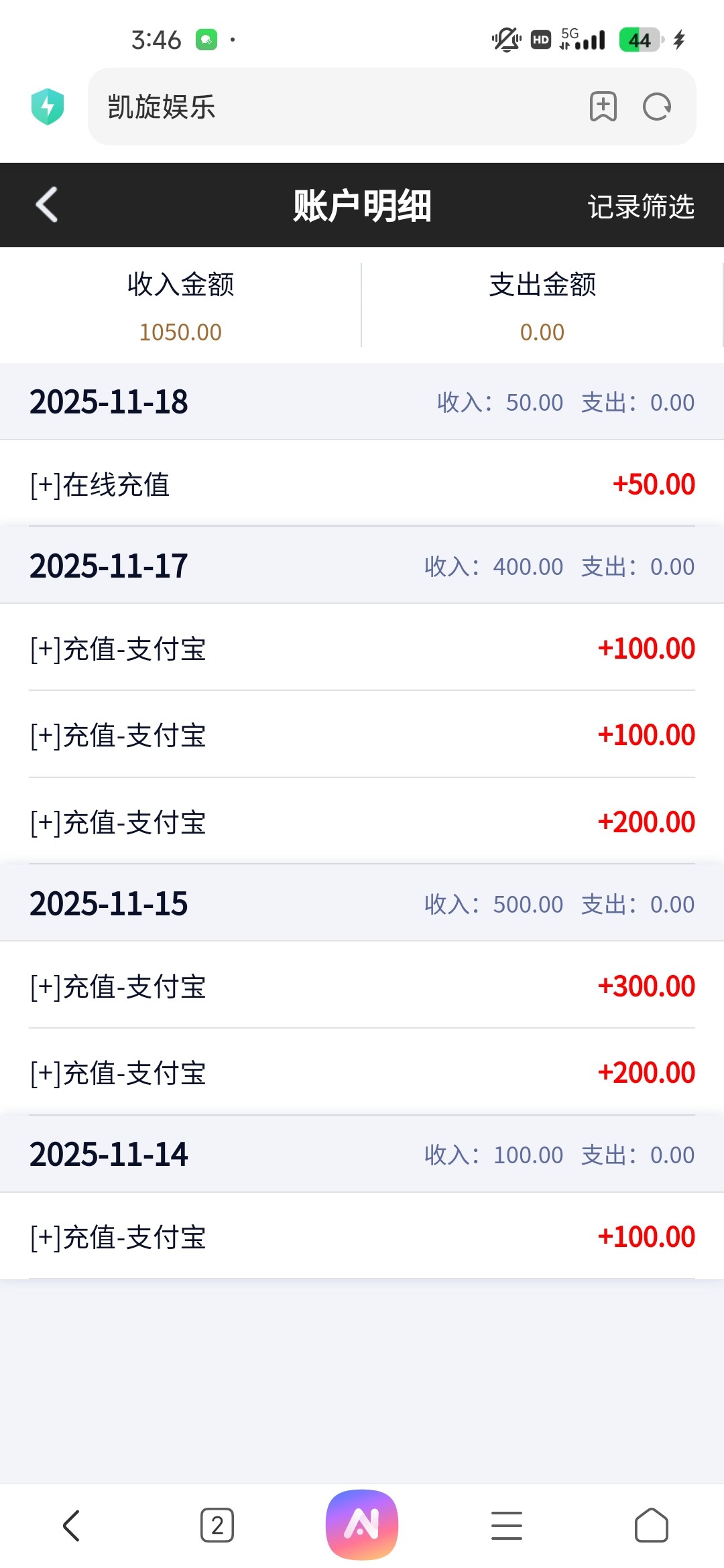724x1568 pixels.
Task: Tap the 凯旋娱乐 address bar
Action: coord(335,107)
